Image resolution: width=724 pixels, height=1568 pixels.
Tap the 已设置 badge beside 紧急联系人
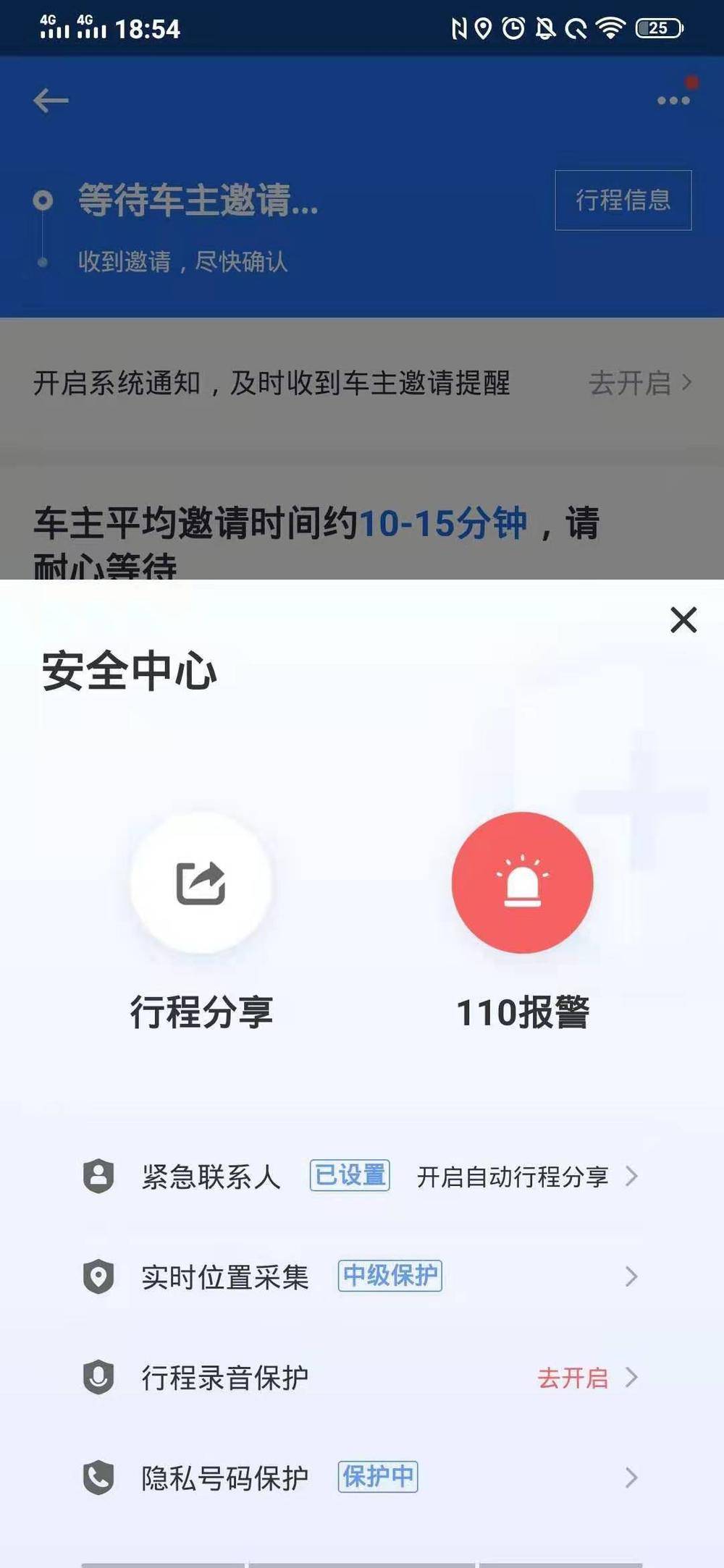[x=350, y=1177]
